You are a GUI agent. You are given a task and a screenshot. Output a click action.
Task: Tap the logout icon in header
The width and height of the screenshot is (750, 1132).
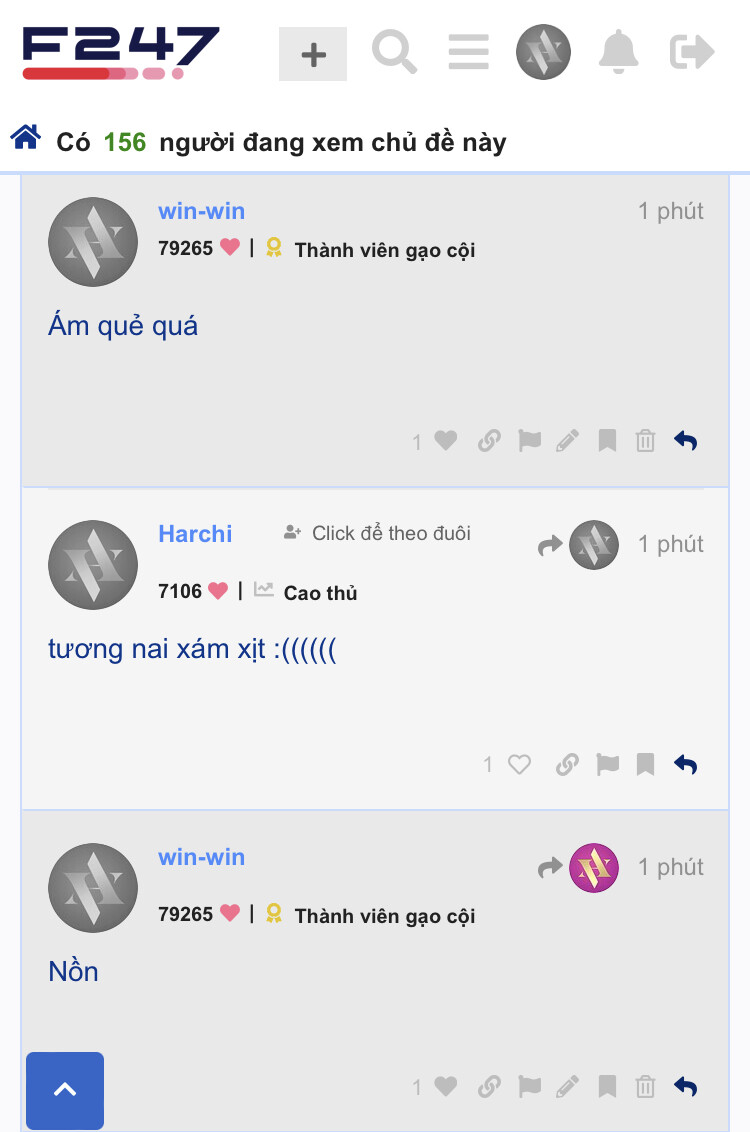[x=692, y=52]
